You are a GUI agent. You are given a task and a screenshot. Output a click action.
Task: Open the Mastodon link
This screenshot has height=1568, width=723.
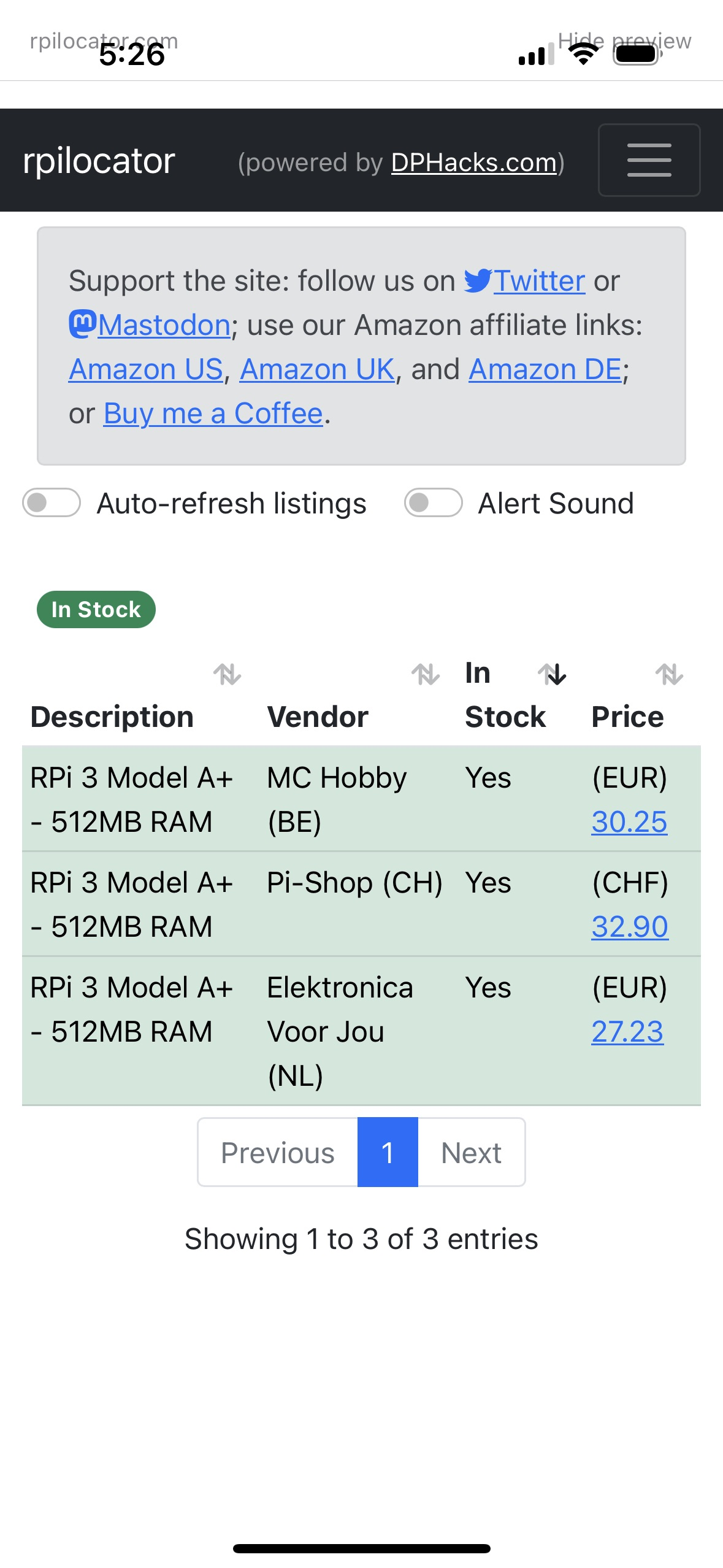pyautogui.click(x=163, y=325)
